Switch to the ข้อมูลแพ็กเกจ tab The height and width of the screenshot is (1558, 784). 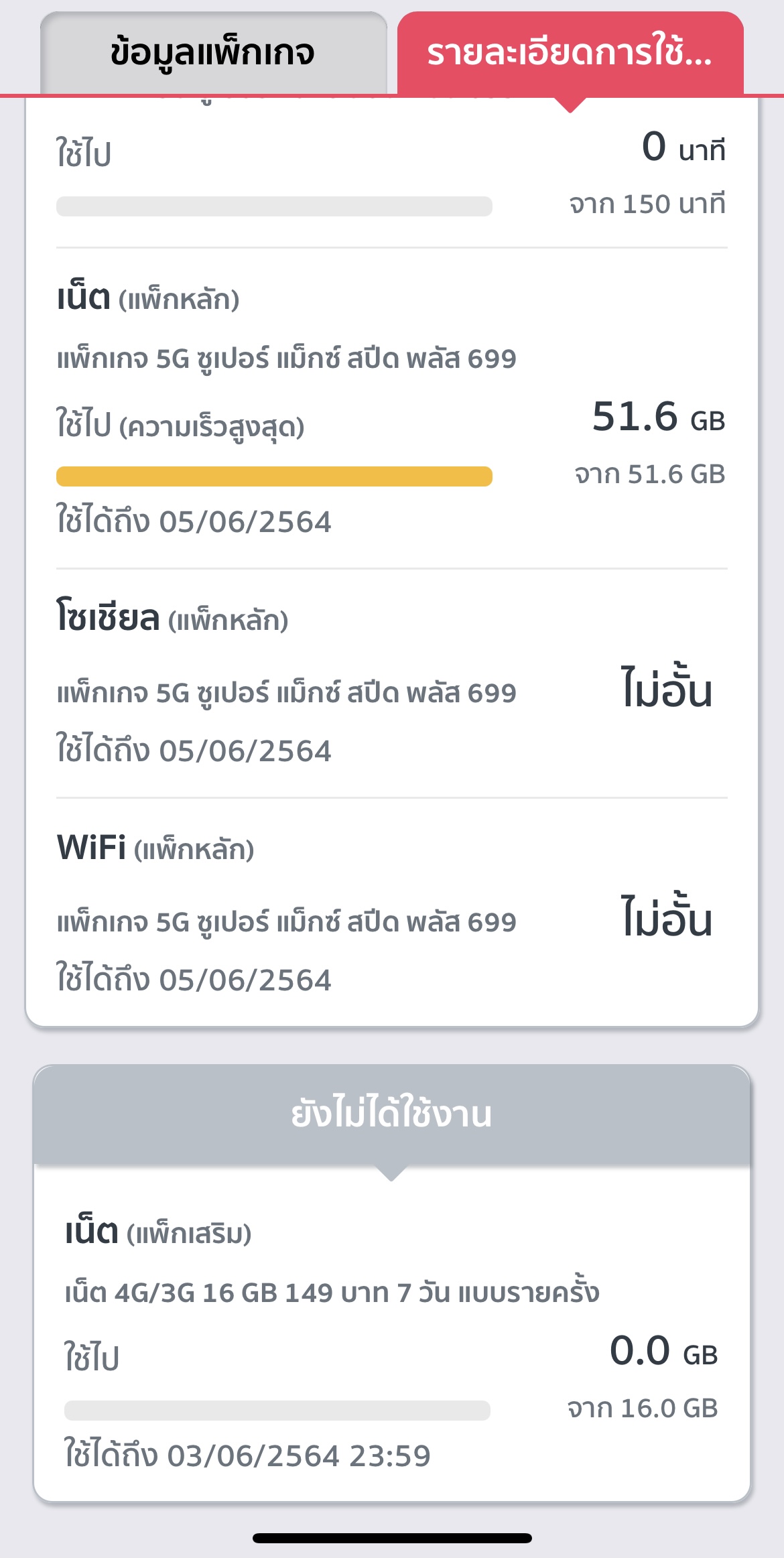pos(213,54)
